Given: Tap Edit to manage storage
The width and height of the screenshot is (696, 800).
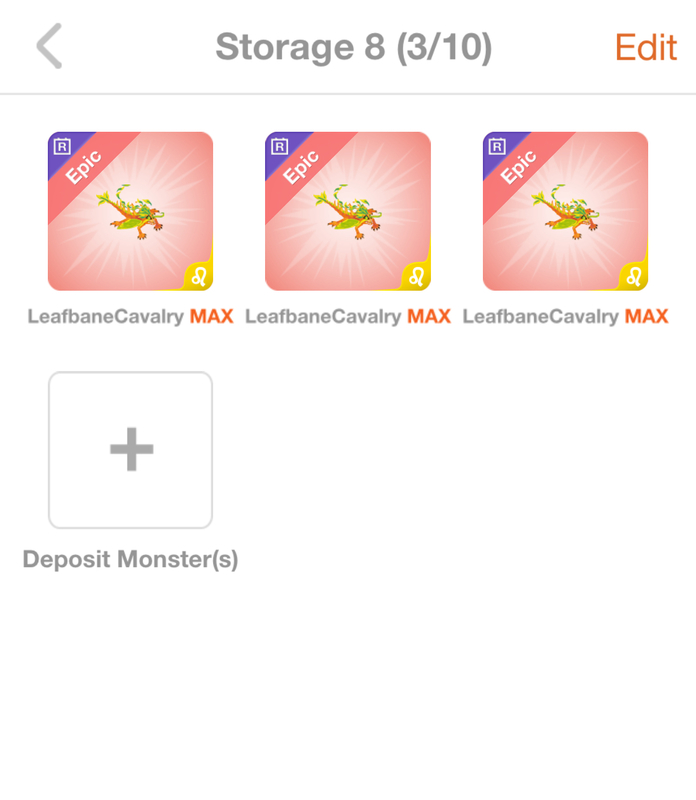Looking at the screenshot, I should click(645, 47).
